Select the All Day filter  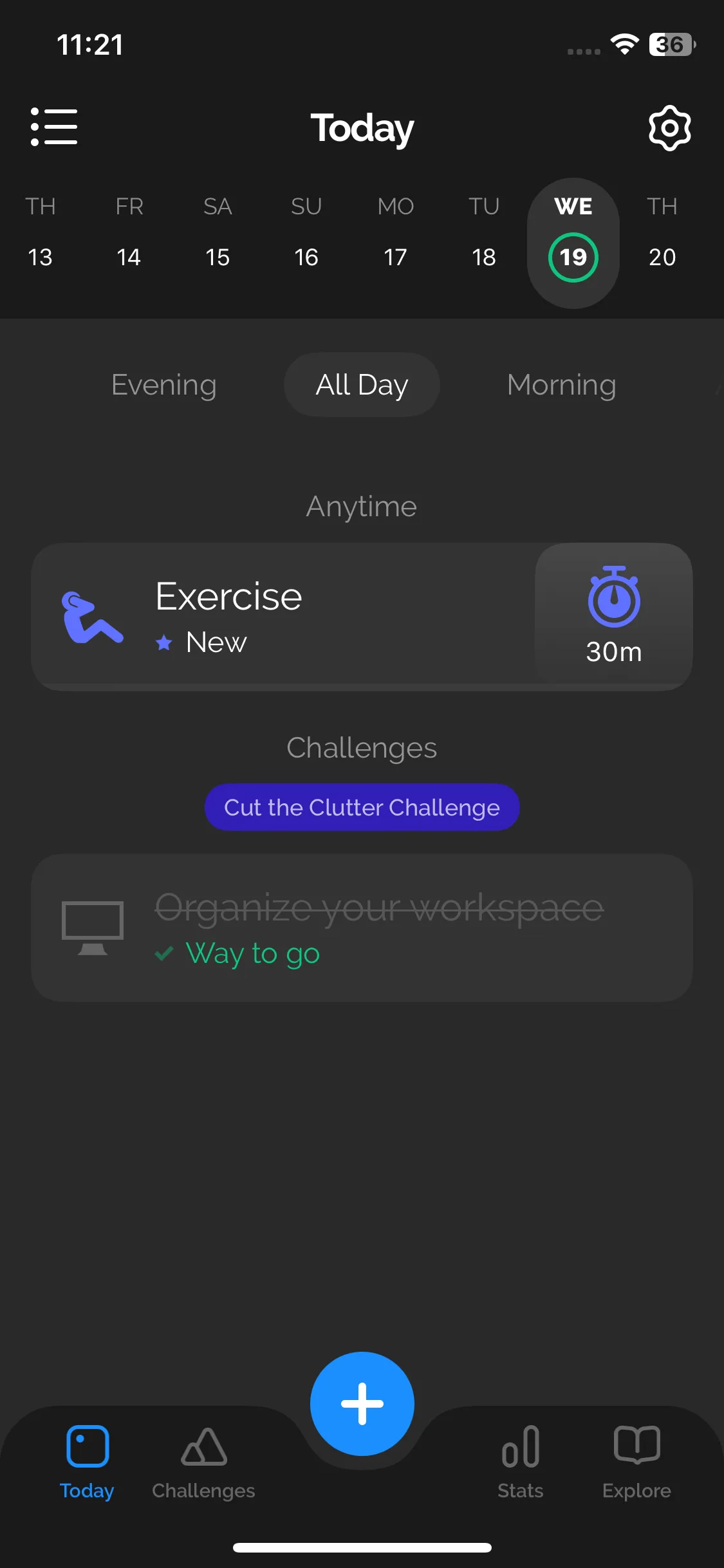[x=362, y=385]
